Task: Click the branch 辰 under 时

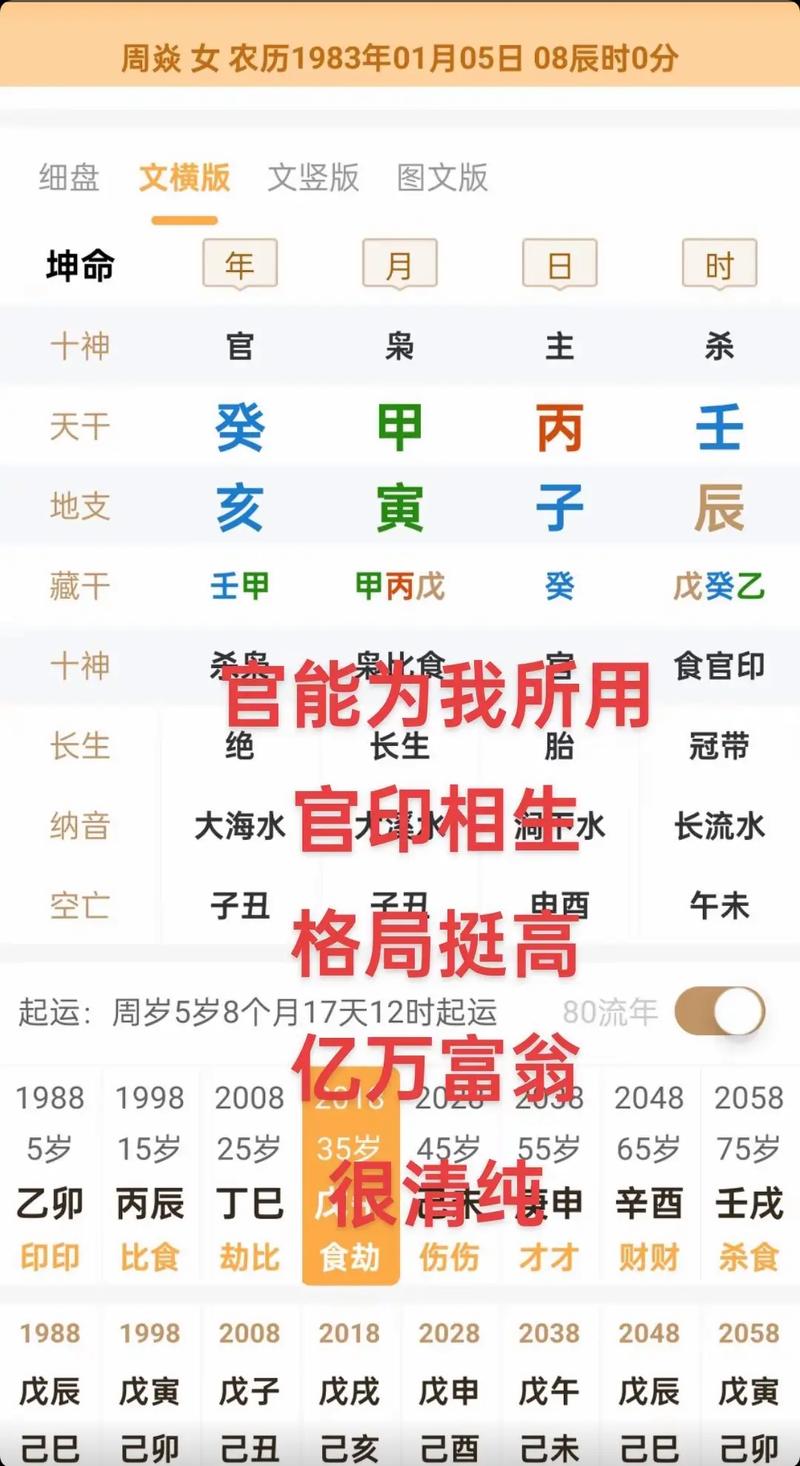Action: tap(719, 507)
